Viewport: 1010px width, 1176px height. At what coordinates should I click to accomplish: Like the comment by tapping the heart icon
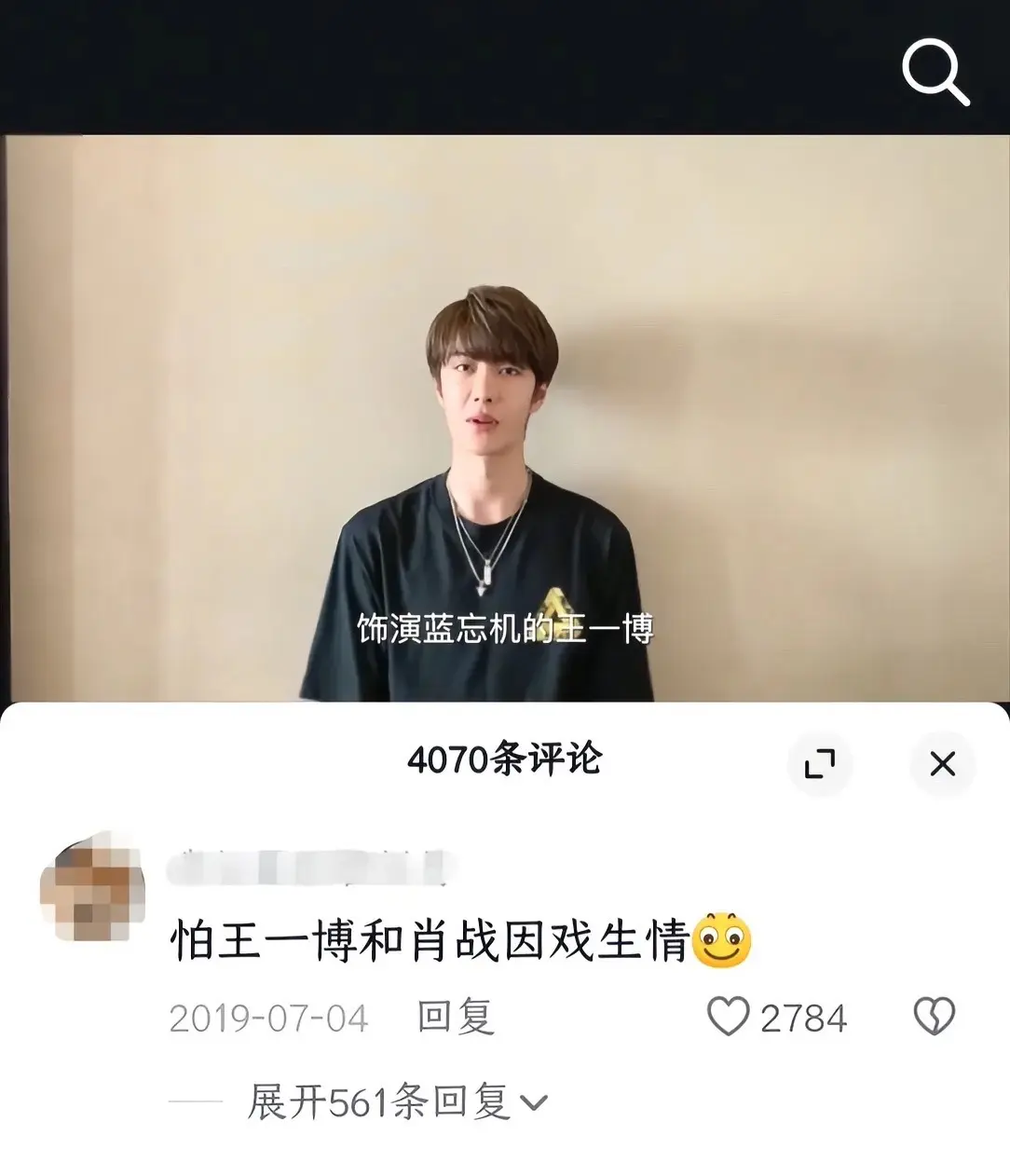click(730, 1018)
